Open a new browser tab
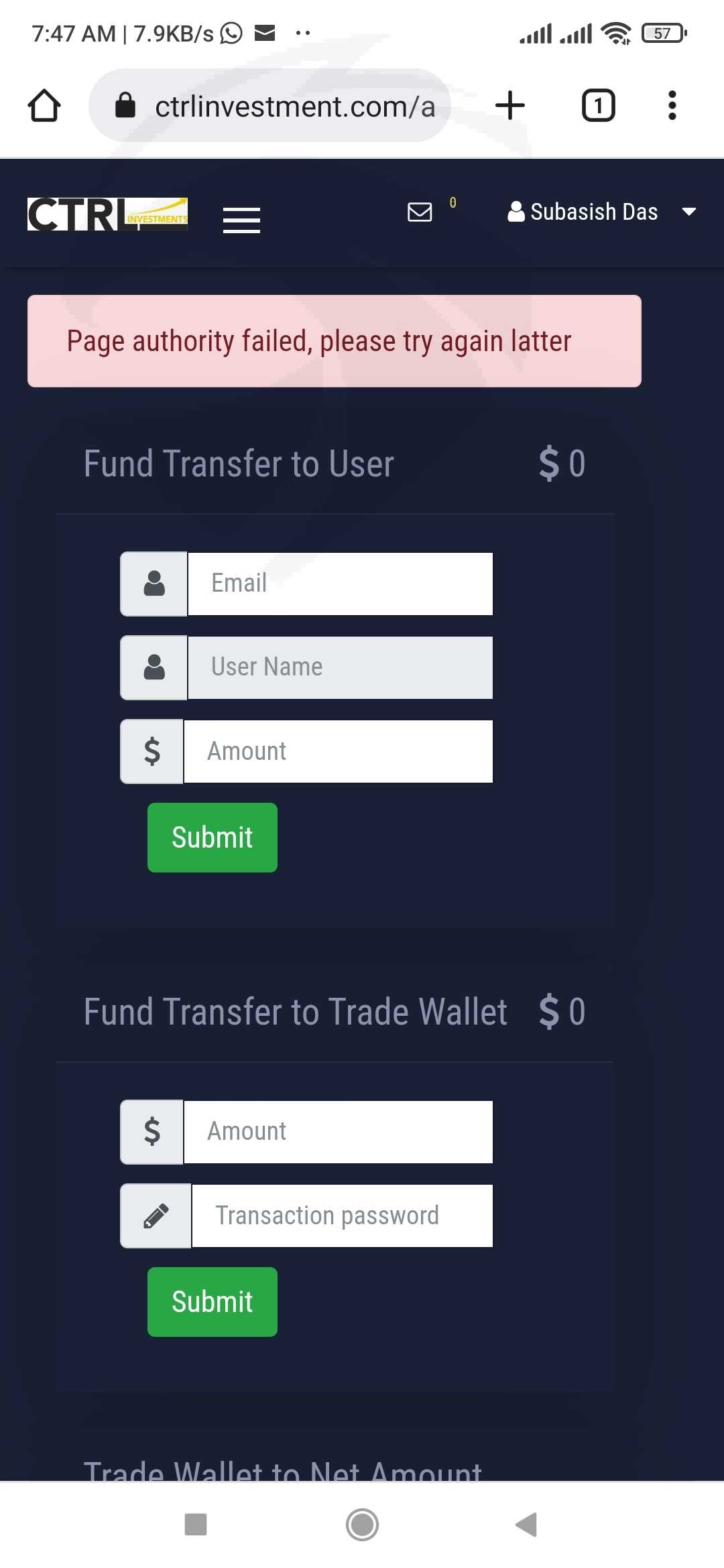This screenshot has height=1568, width=724. [510, 105]
